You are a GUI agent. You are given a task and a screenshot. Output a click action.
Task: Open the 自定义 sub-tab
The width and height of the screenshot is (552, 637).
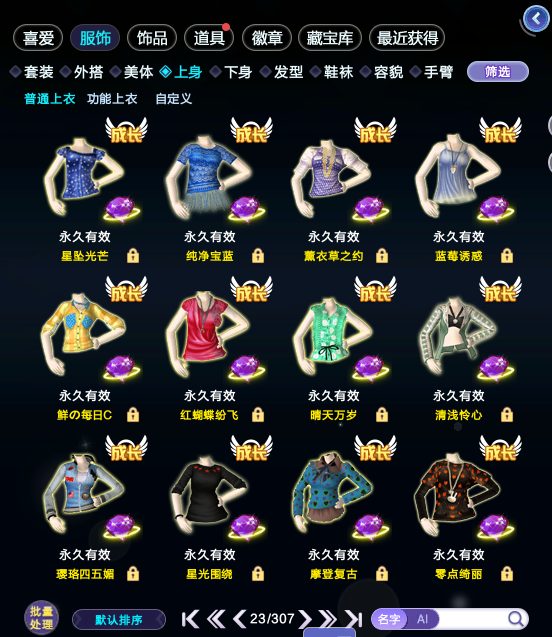[173, 99]
